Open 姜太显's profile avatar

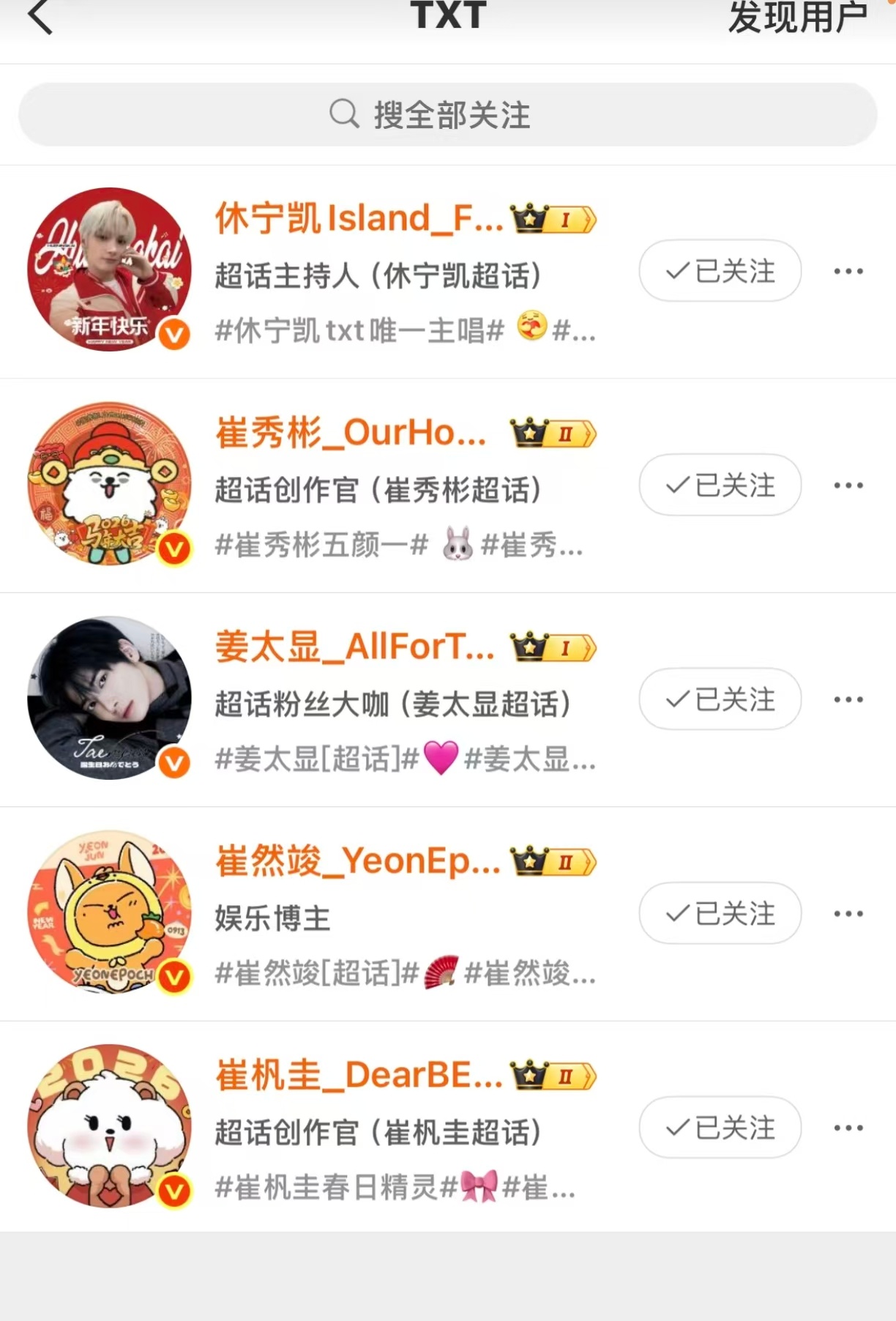tap(108, 696)
